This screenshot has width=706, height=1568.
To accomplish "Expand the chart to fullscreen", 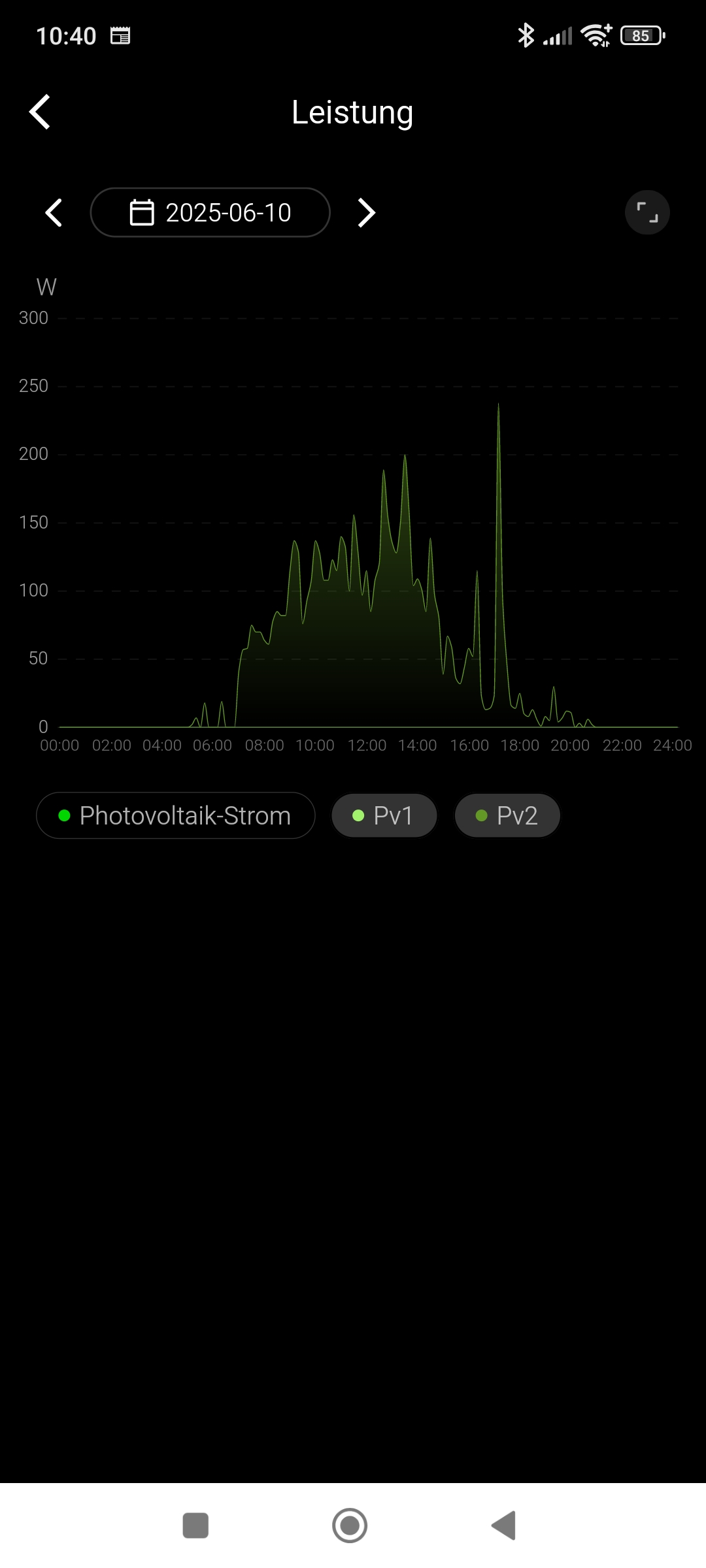I will [647, 212].
